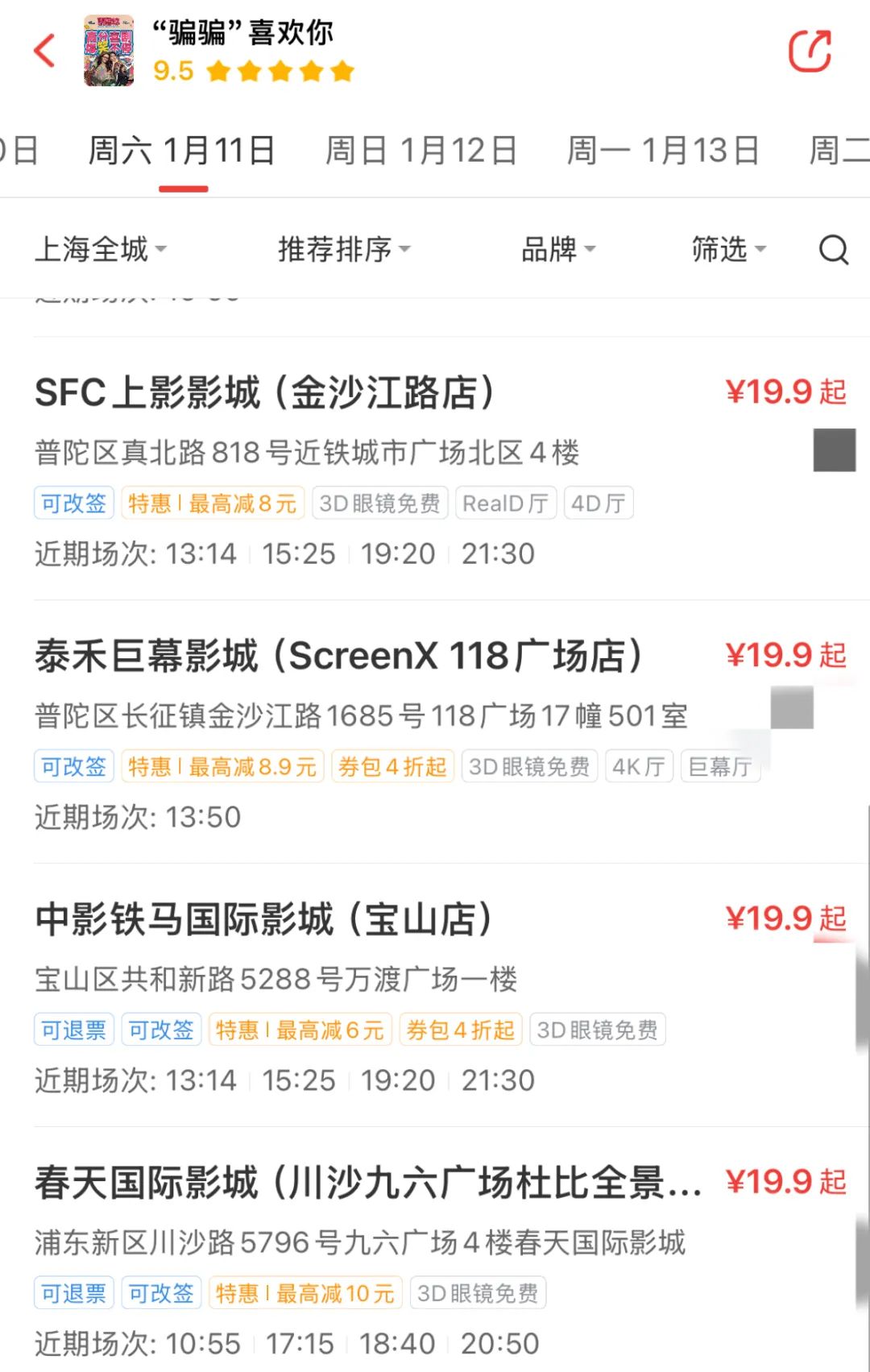Screen dimensions: 870x1372
Task: Open SFC上影影城（金沙江路店）cinema
Action: click(264, 393)
